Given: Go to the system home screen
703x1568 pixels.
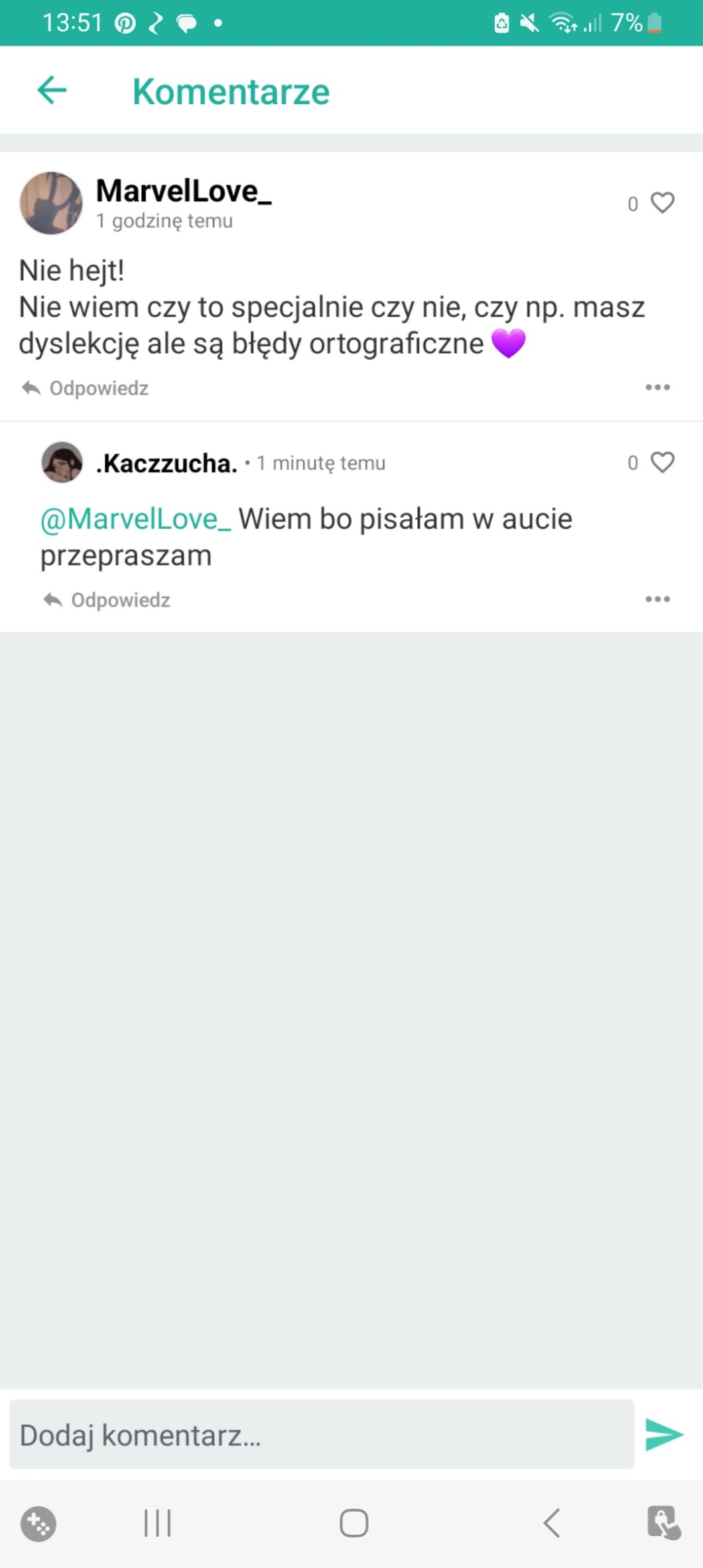Looking at the screenshot, I should (353, 1523).
